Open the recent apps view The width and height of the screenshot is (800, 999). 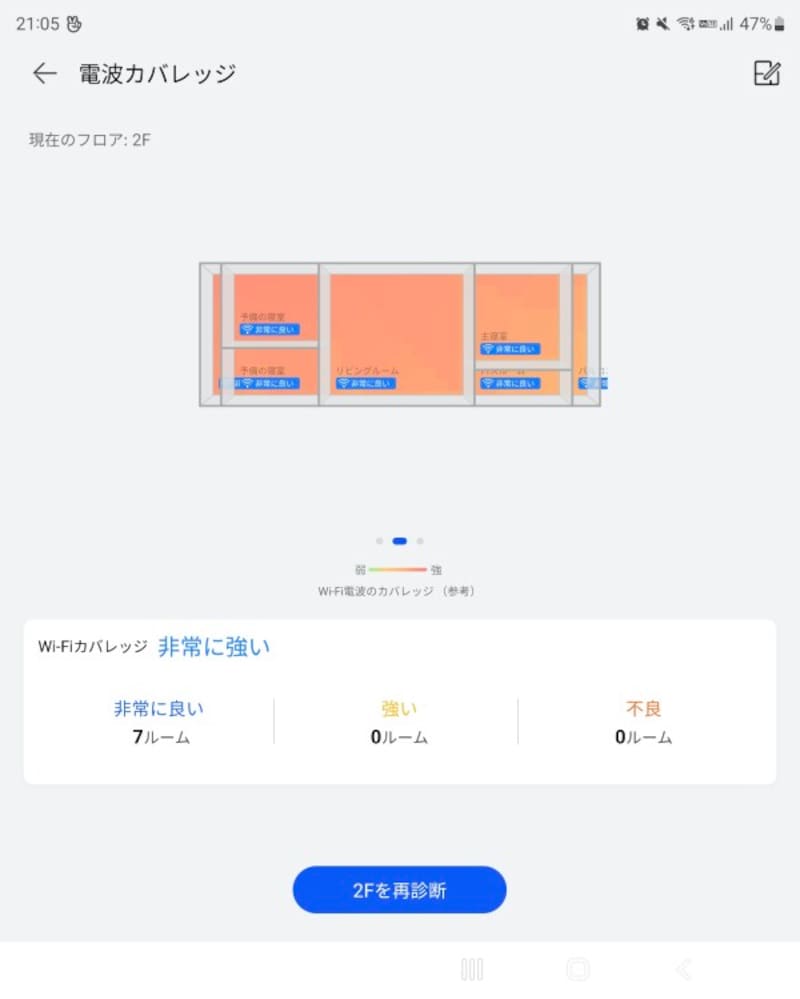[x=472, y=969]
